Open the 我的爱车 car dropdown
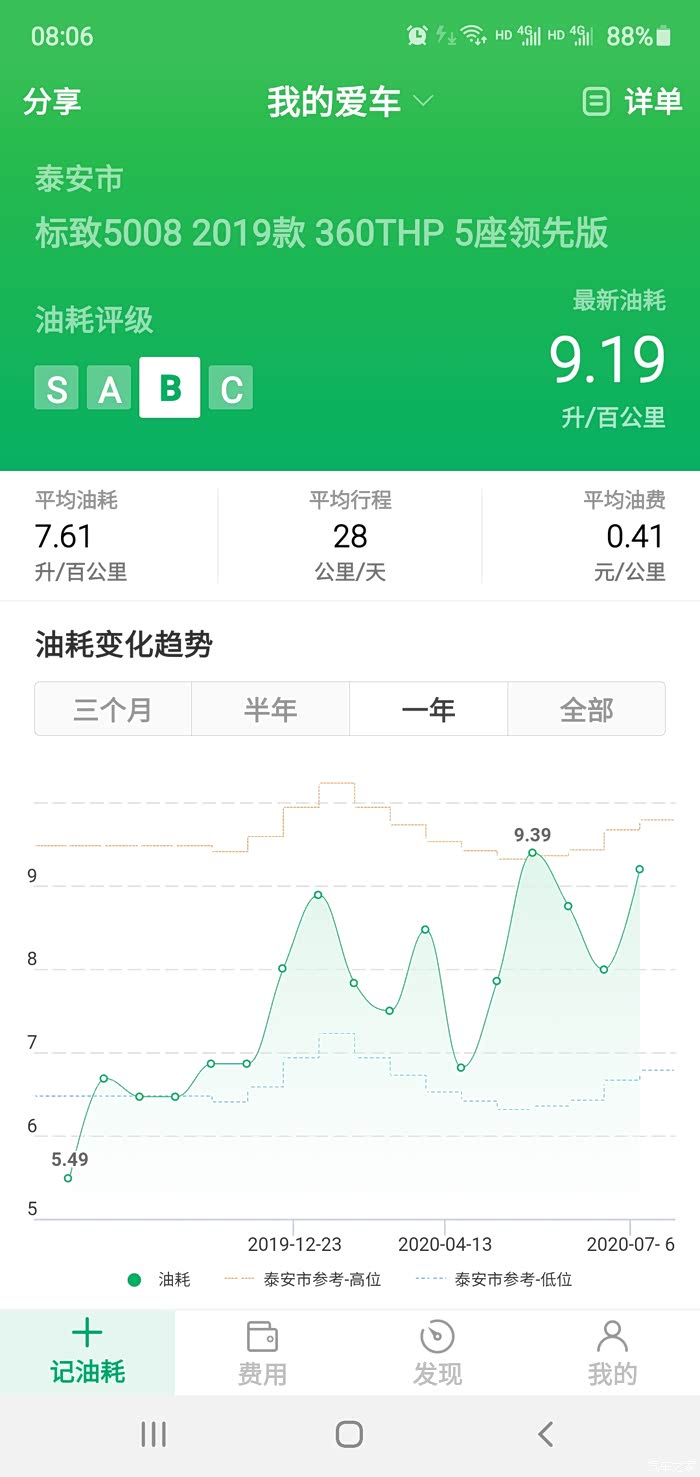Image resolution: width=700 pixels, height=1477 pixels. [350, 101]
